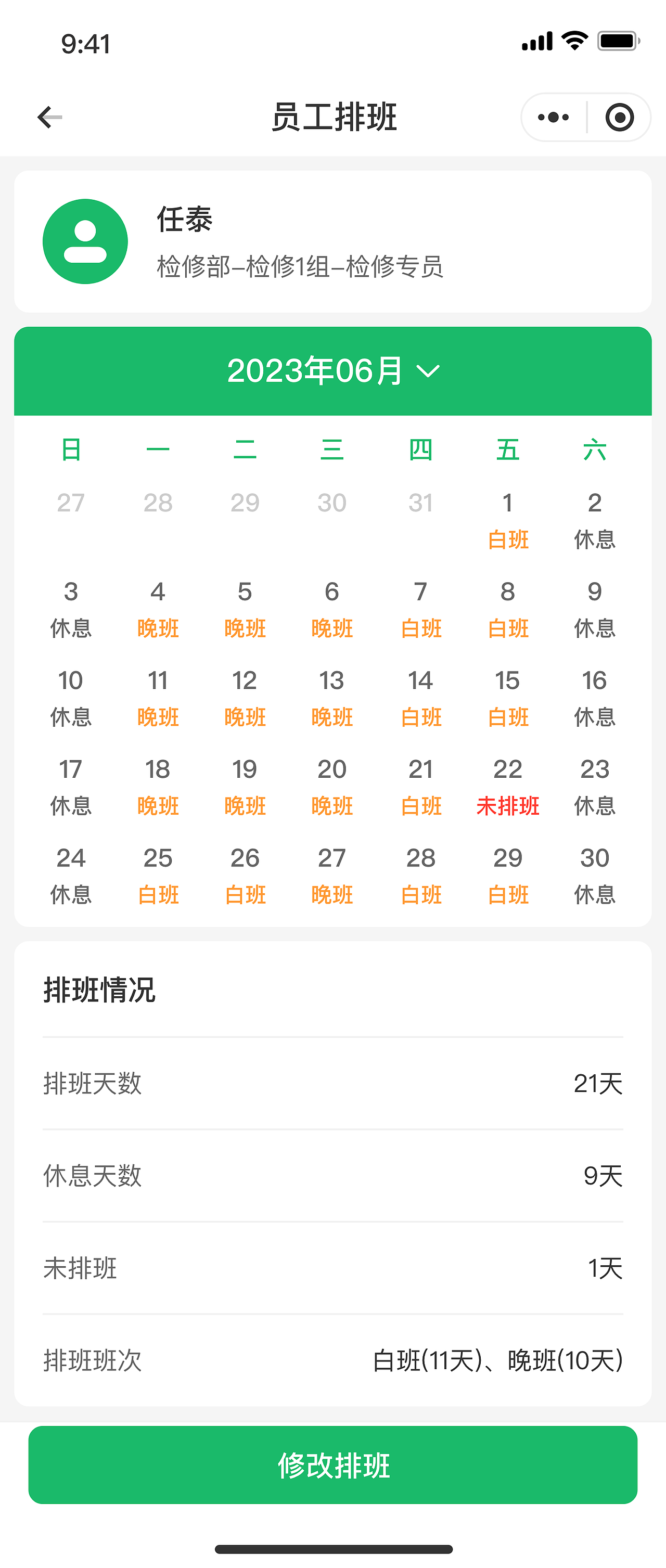Switch to the 日 weekday column
Image resolution: width=666 pixels, height=1568 pixels.
tap(71, 451)
